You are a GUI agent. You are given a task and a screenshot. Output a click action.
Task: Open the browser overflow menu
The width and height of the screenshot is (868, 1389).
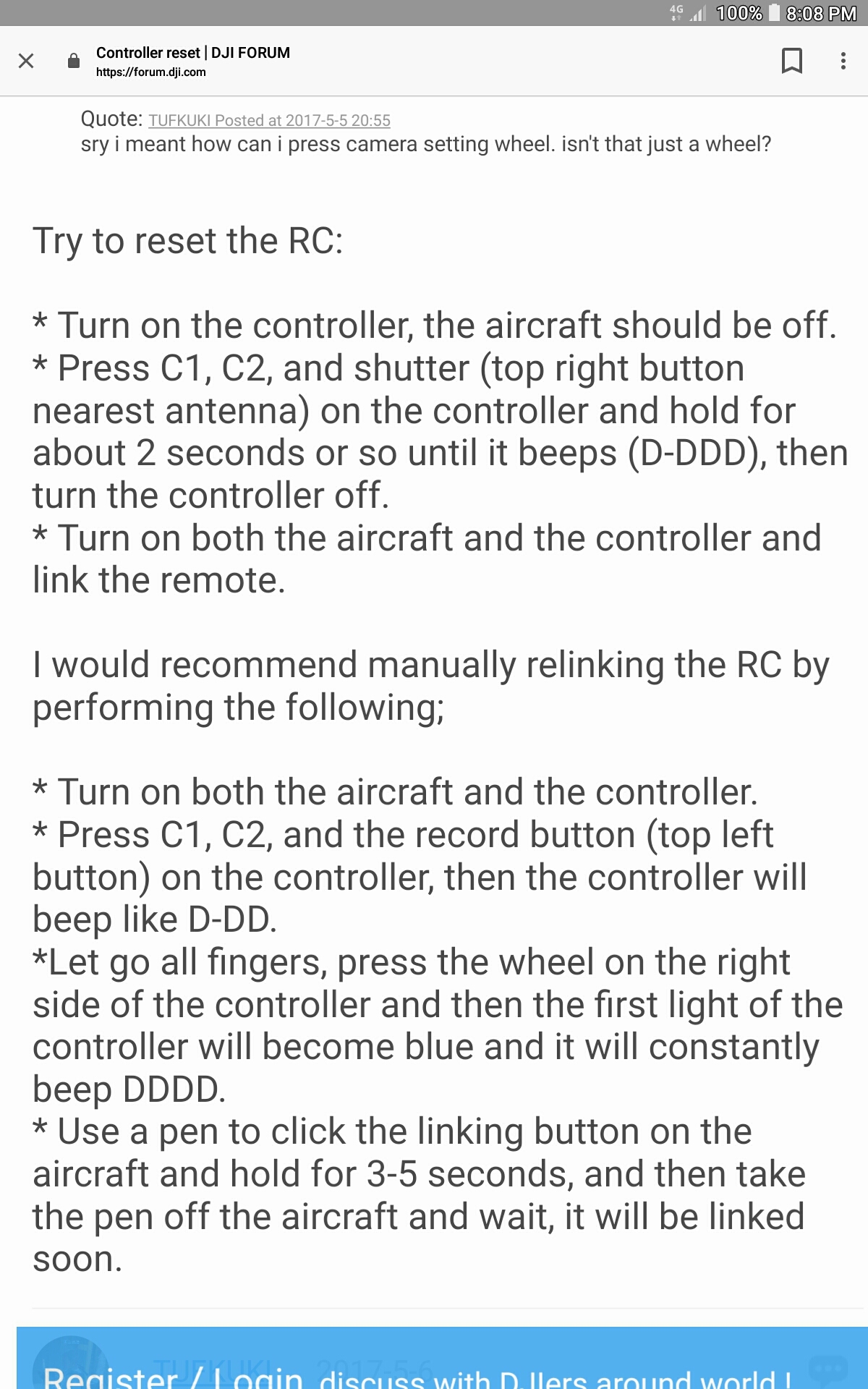(843, 61)
